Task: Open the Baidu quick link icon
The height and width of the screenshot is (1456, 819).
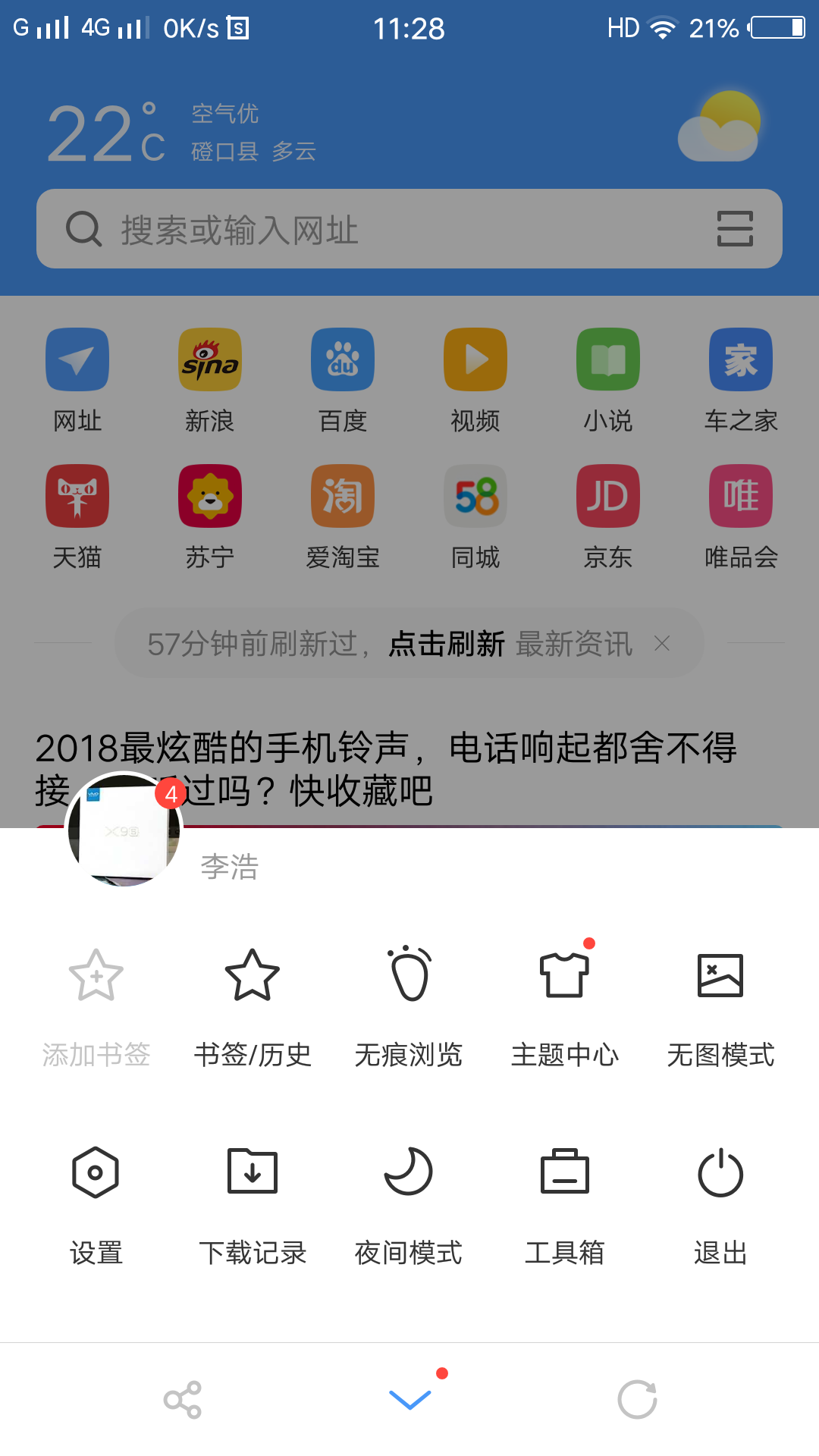Action: (342, 359)
